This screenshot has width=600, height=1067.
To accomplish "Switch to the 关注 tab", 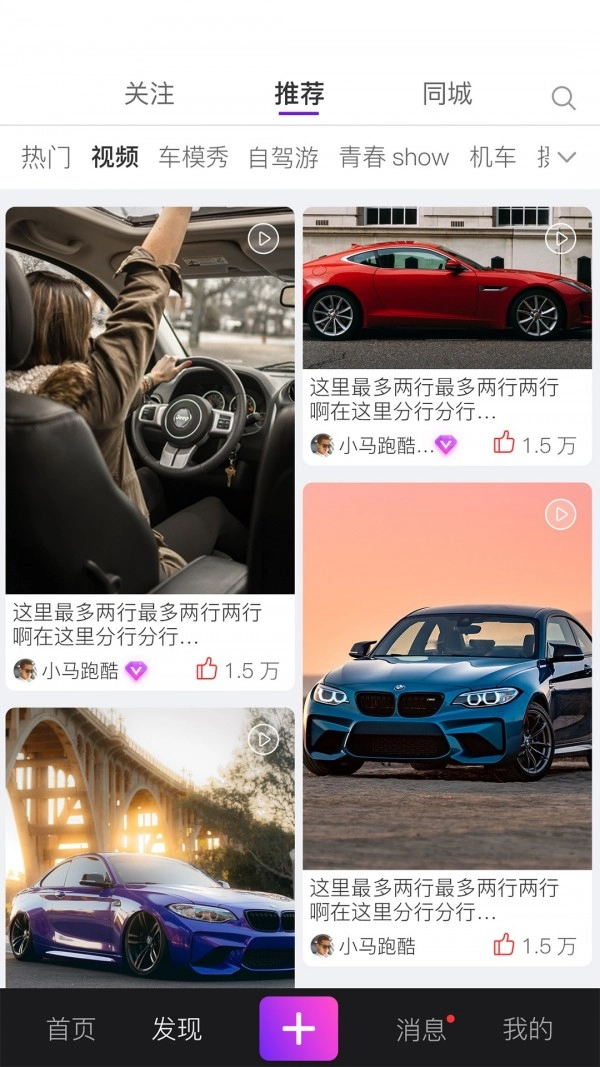I will click(x=149, y=94).
